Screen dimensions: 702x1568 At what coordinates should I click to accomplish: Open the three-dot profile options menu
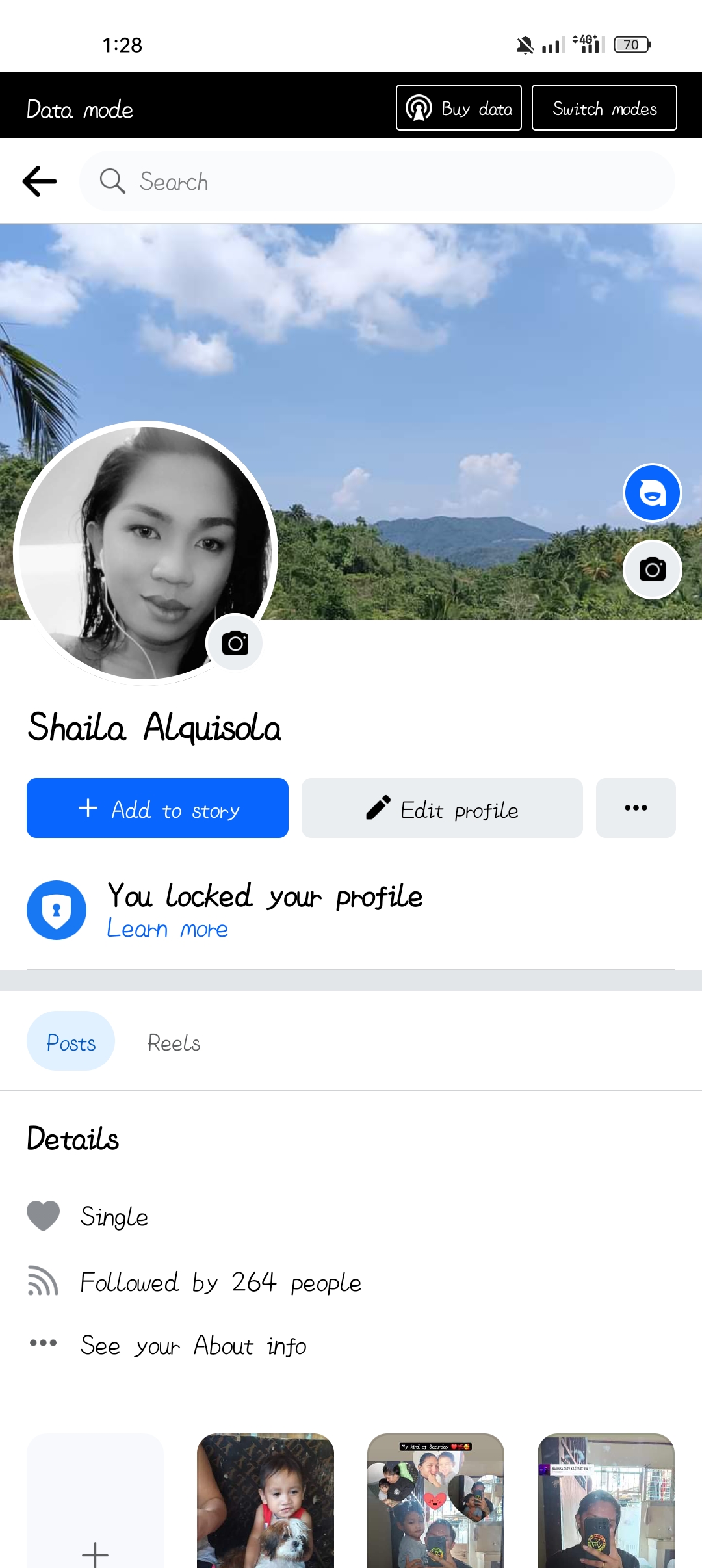pos(636,808)
